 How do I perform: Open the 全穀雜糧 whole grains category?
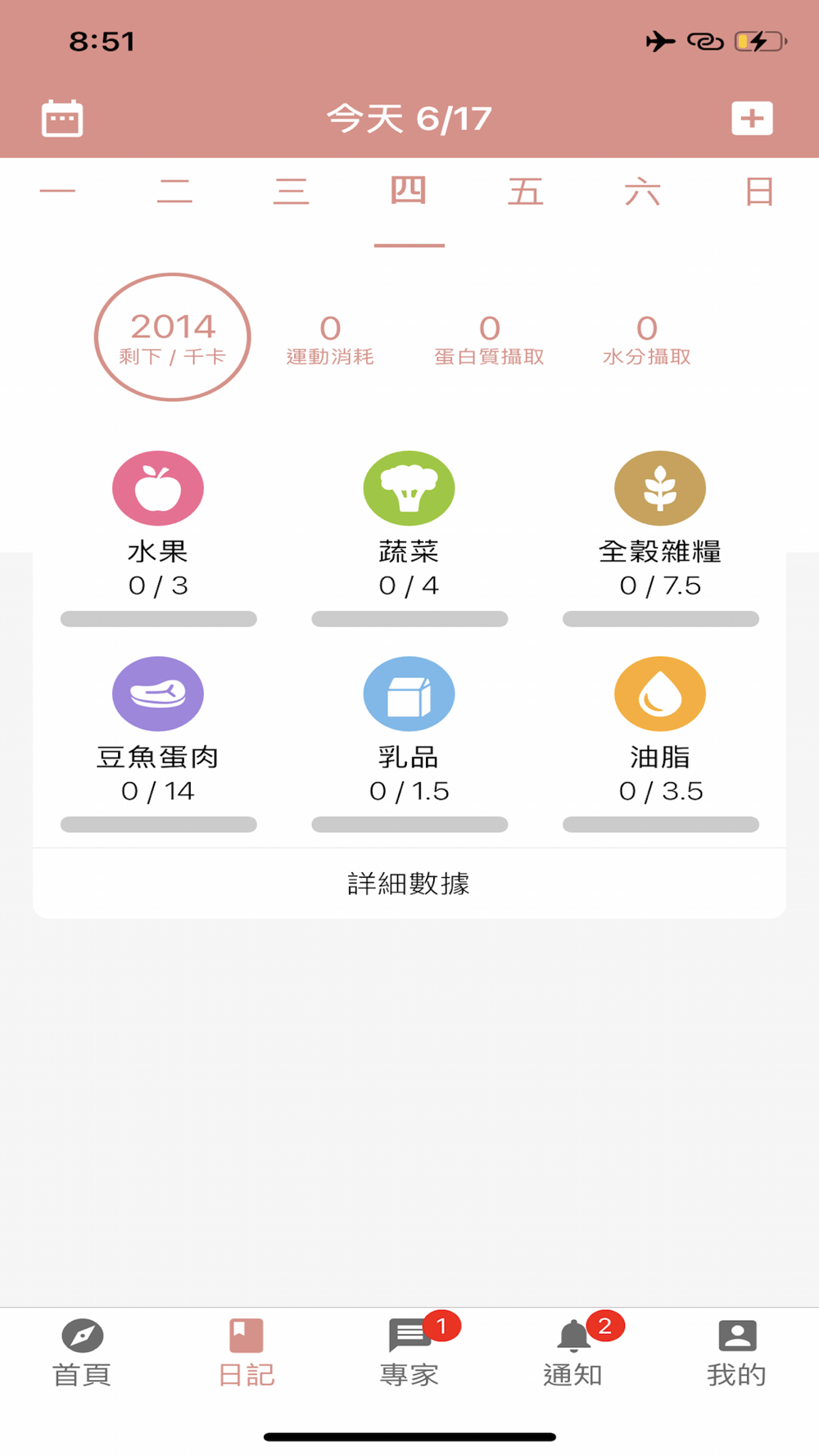point(660,489)
